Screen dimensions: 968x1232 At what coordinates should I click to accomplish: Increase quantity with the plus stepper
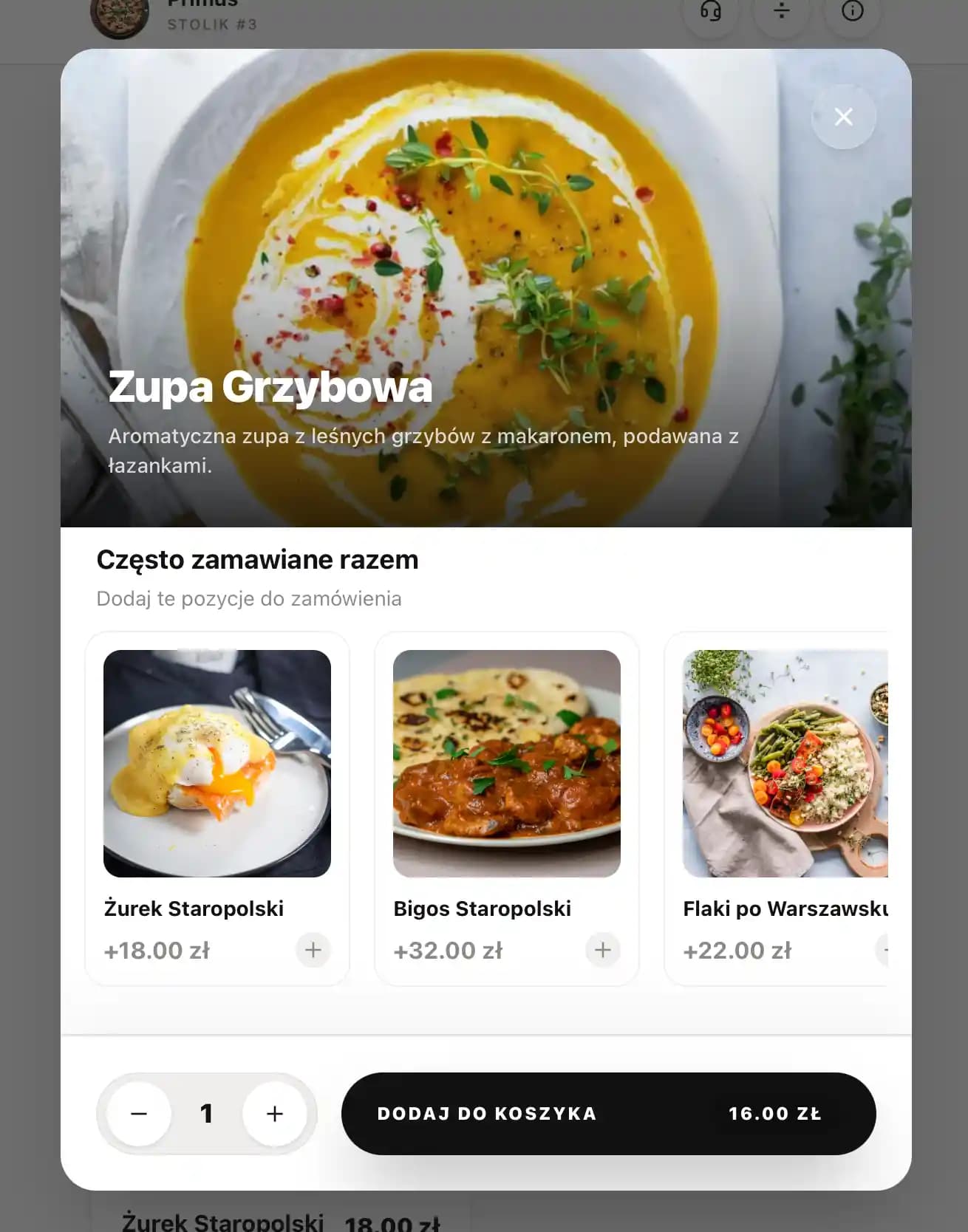[274, 1113]
